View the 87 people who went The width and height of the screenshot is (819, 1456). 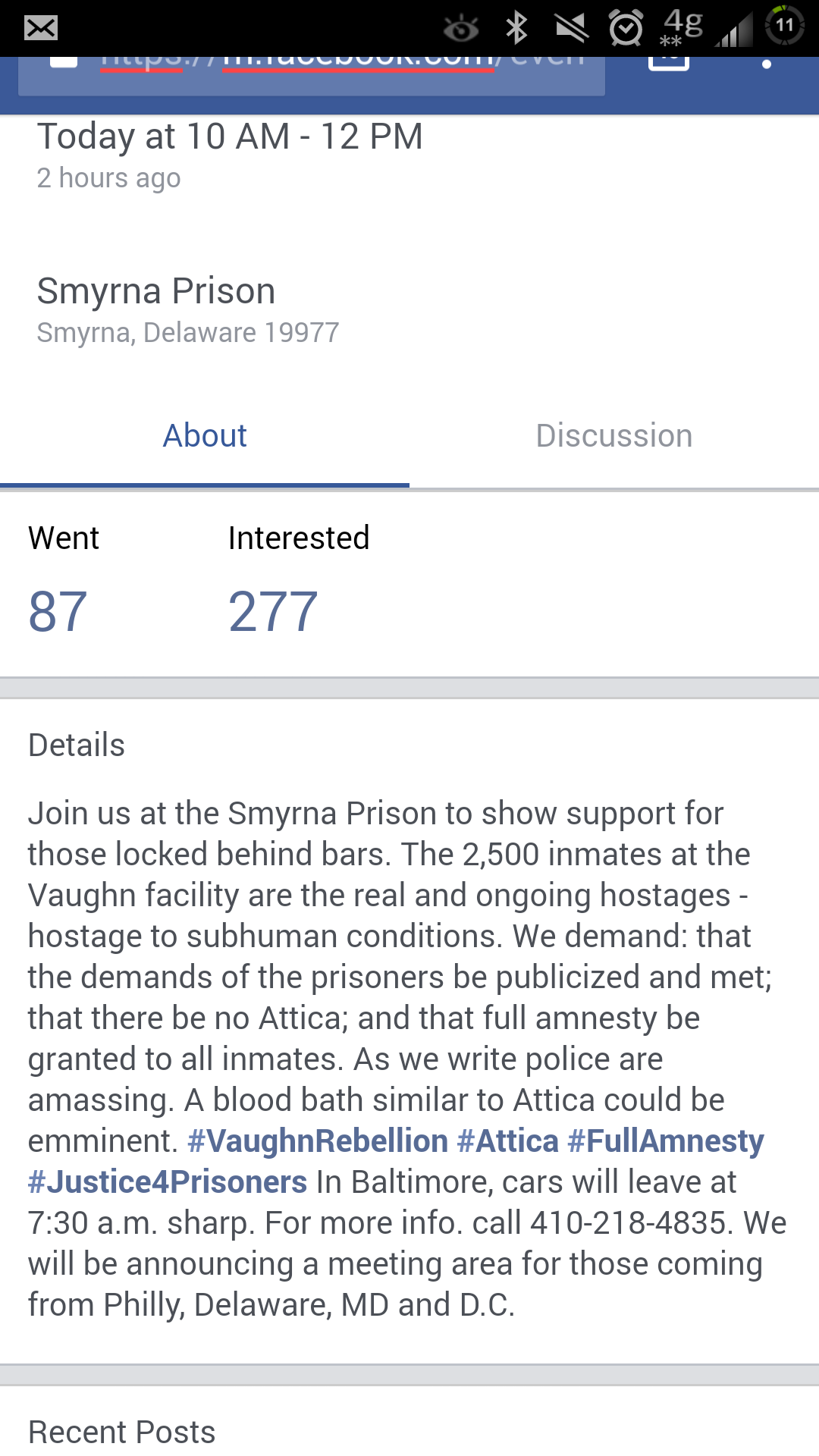pos(58,611)
